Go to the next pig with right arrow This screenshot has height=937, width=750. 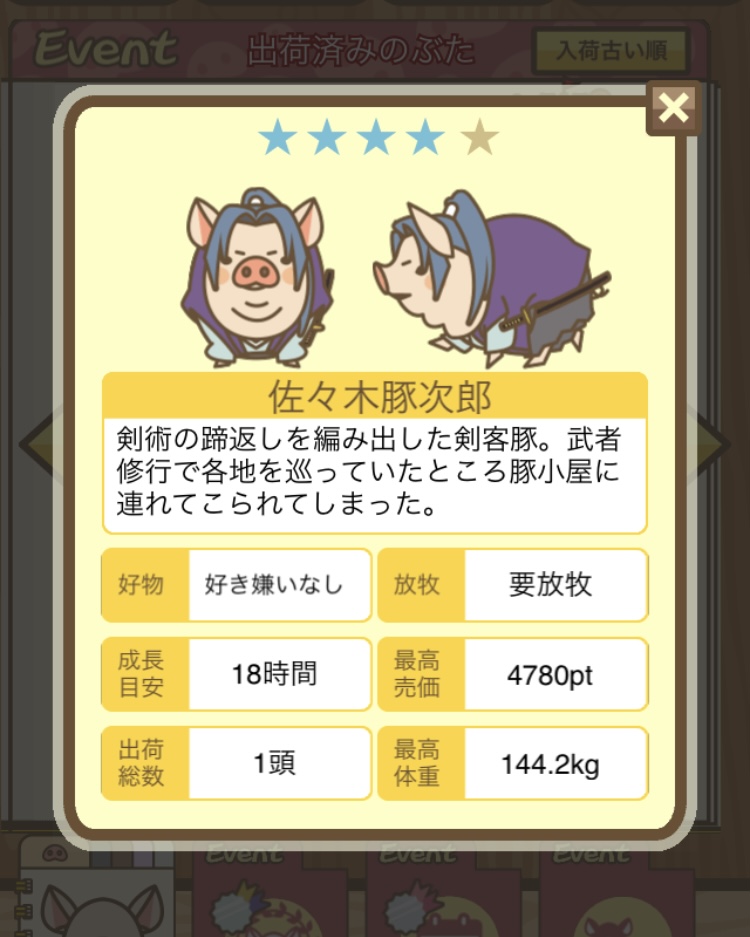click(714, 442)
